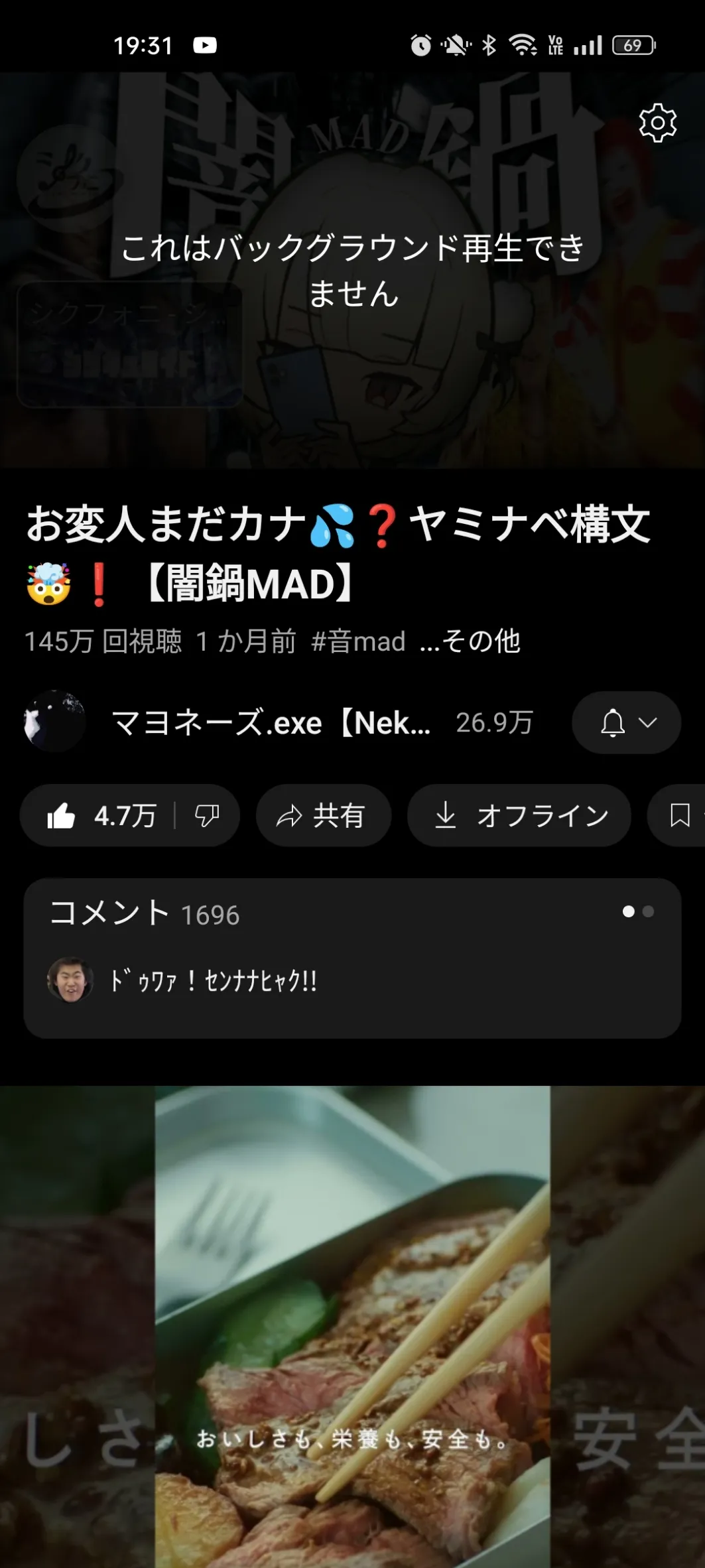The height and width of the screenshot is (1568, 705).
Task: Download video with オフライン button
Action: [519, 816]
